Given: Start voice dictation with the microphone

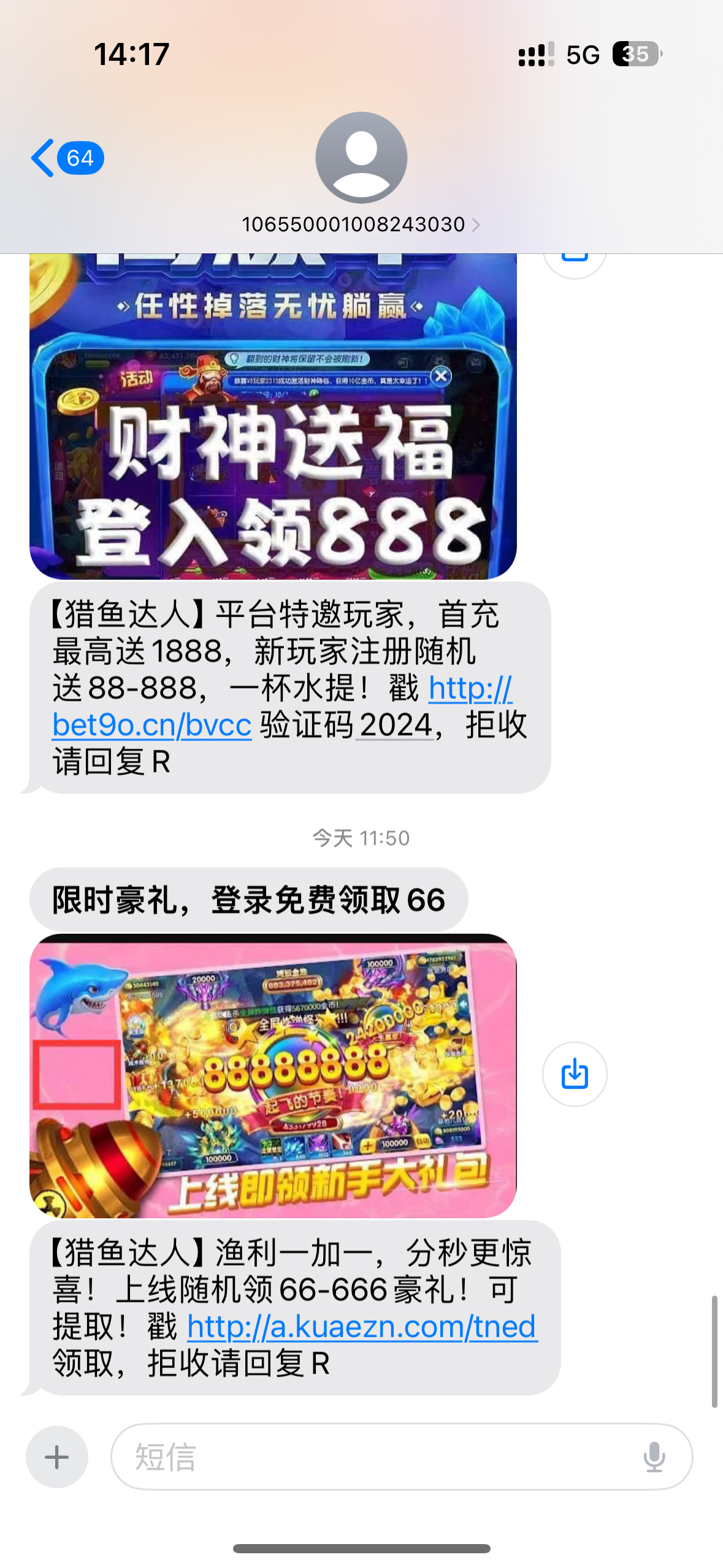Looking at the screenshot, I should (654, 1457).
